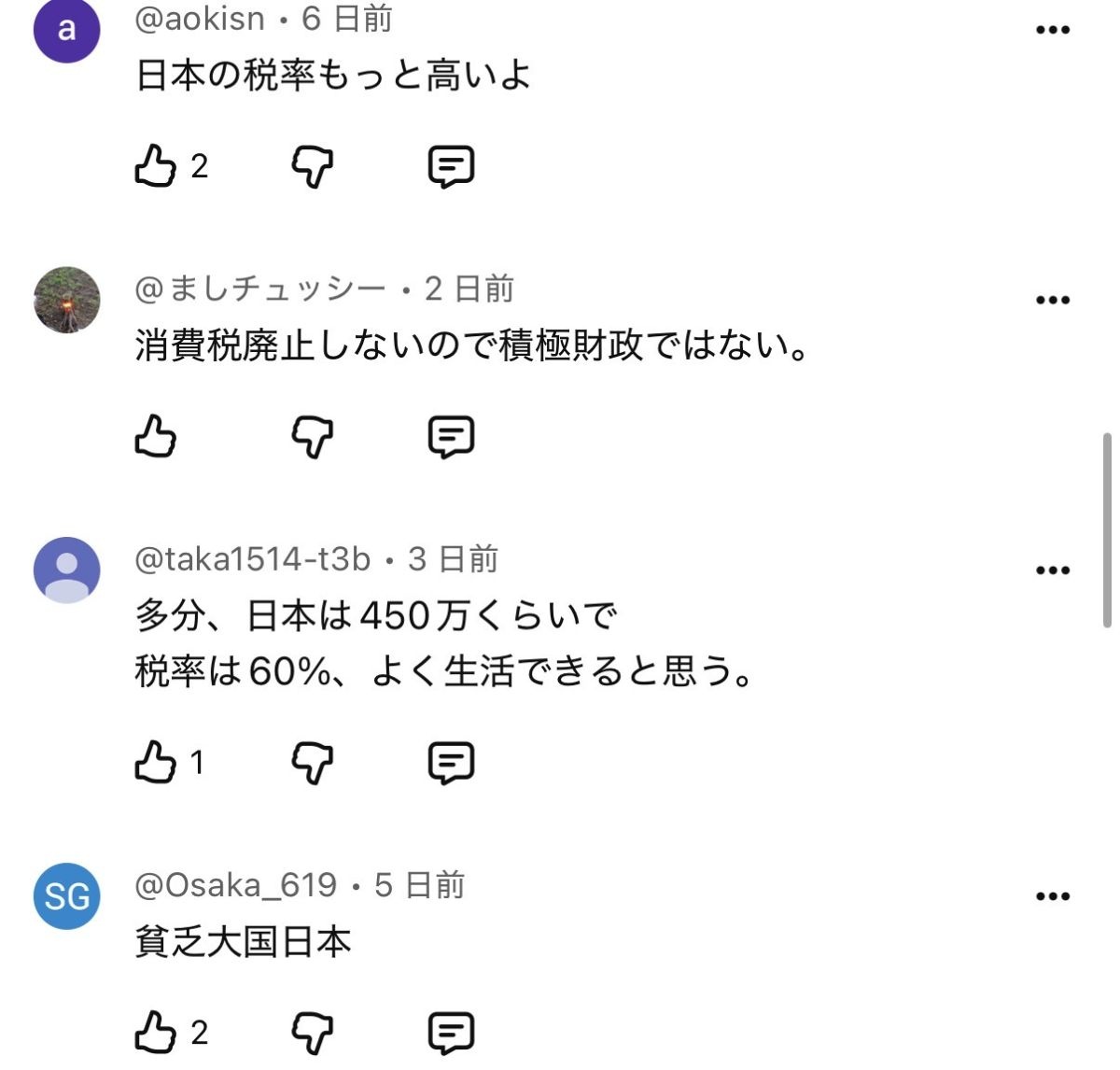Screen dimensions: 1120x1070
Task: Dislike @ましチュッシー's comment
Action: 312,437
